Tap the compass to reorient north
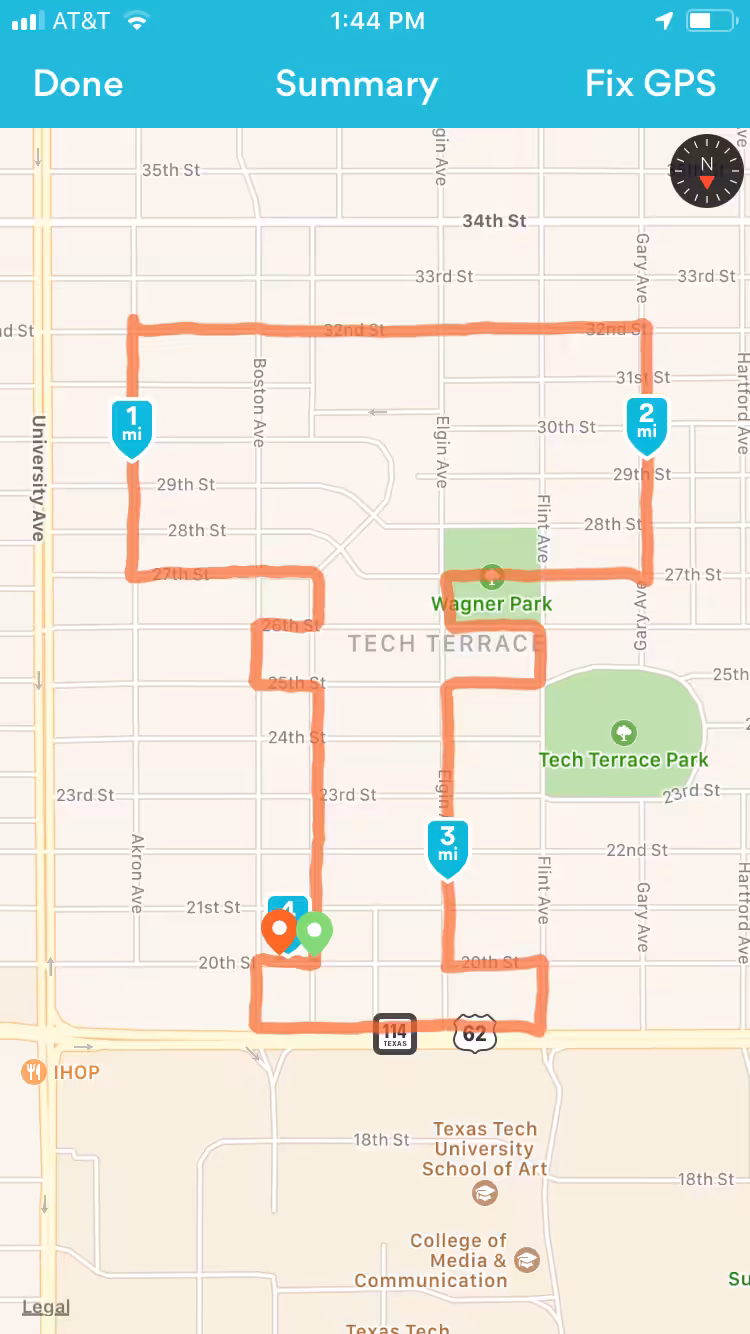Screen dimensions: 750x1334 coord(707,171)
